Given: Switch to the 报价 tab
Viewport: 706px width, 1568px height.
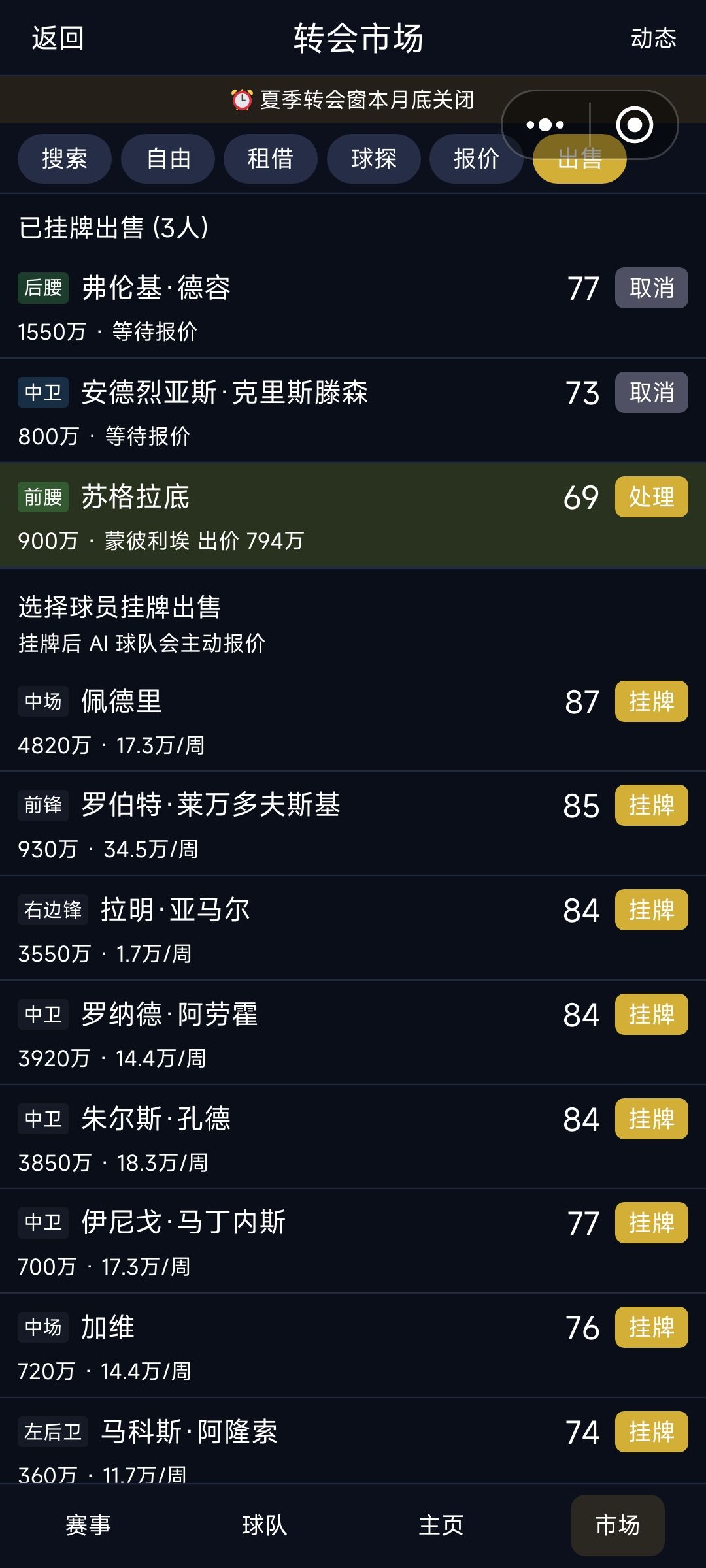Looking at the screenshot, I should [477, 159].
